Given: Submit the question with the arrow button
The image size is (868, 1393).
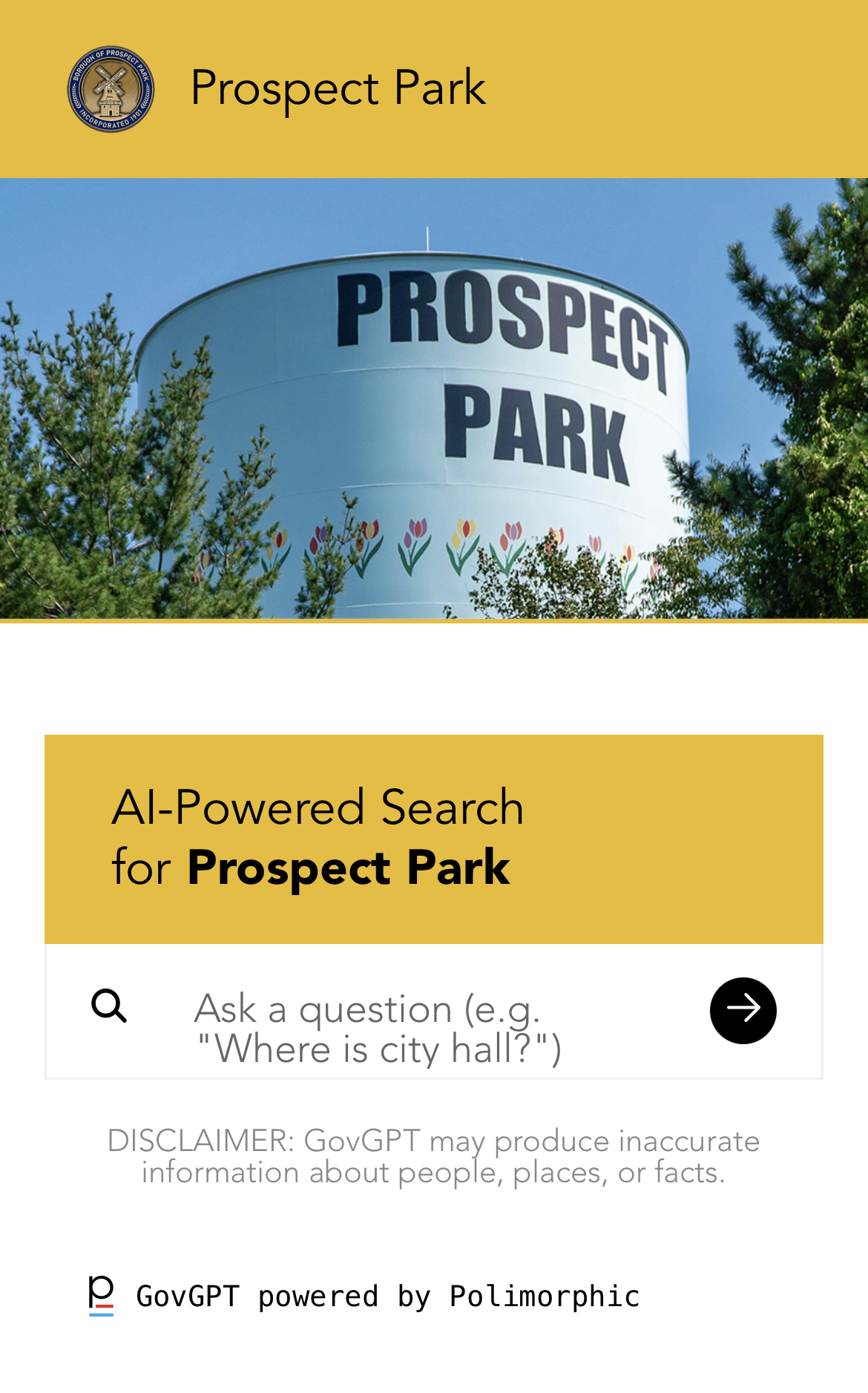Looking at the screenshot, I should pyautogui.click(x=743, y=1010).
